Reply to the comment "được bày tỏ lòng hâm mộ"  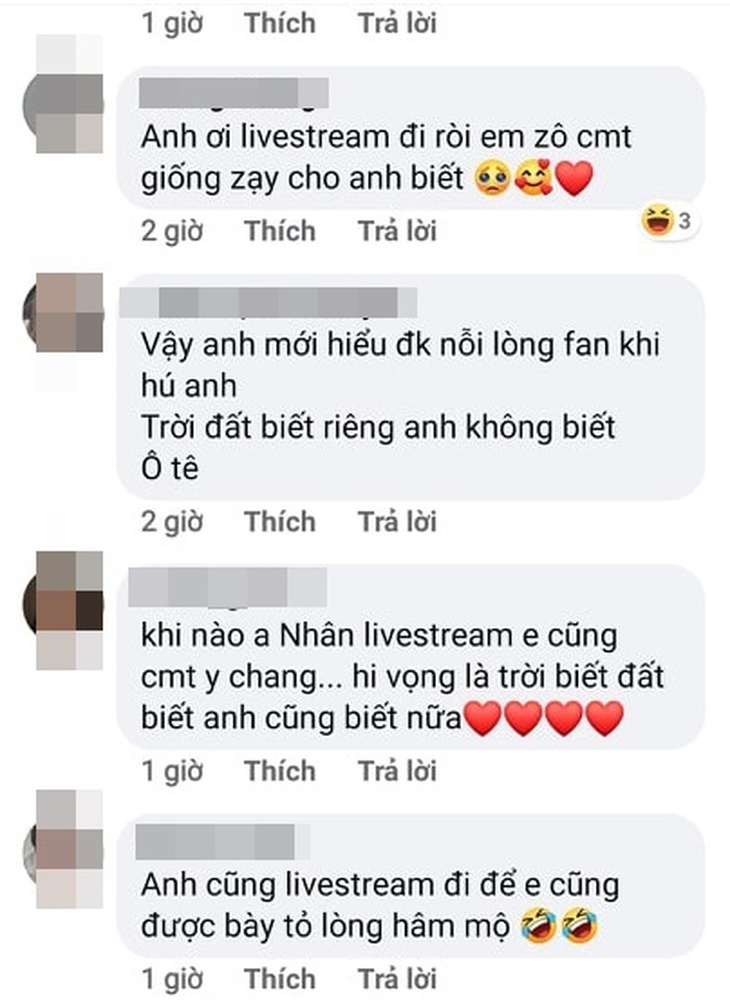tap(397, 978)
